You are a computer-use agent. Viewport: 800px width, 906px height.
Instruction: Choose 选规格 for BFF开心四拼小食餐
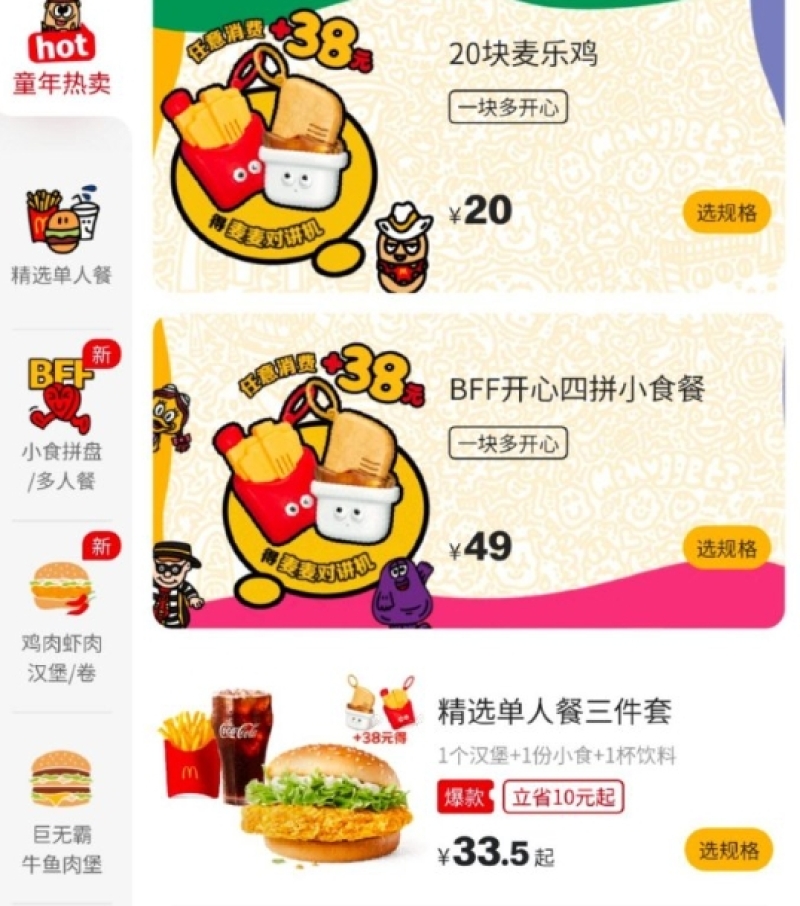point(727,548)
